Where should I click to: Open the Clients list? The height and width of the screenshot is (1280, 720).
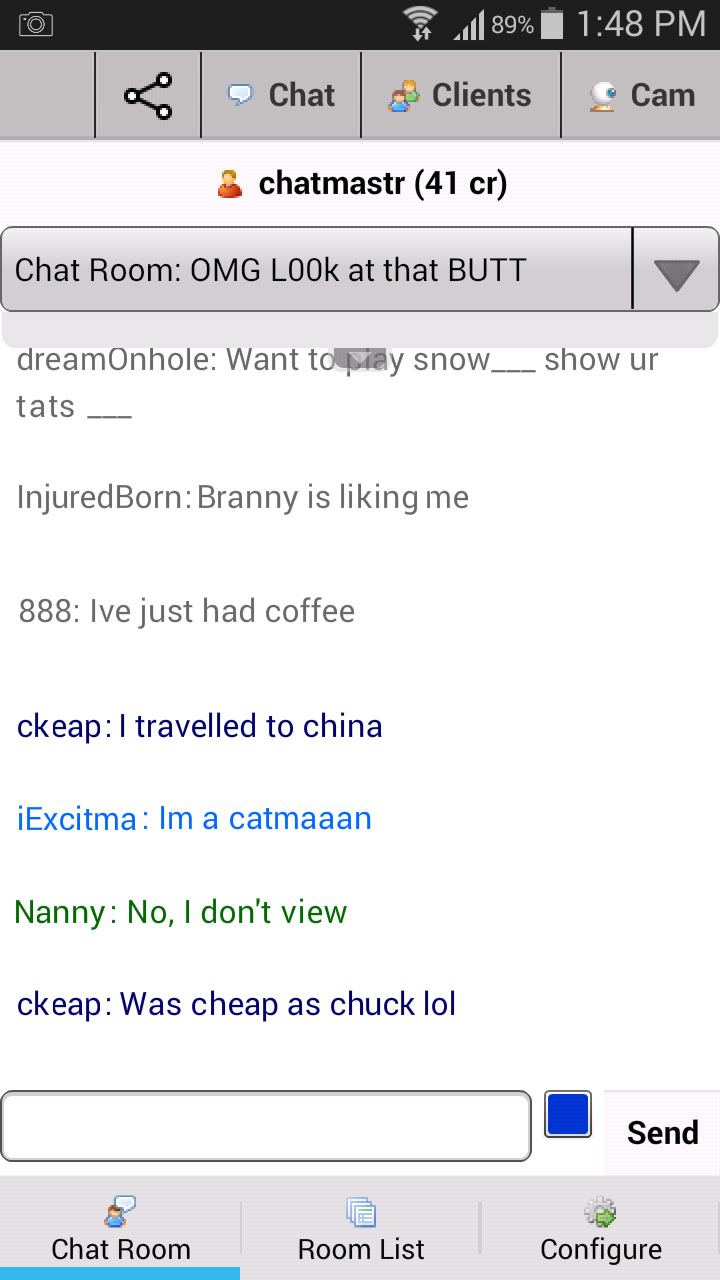pyautogui.click(x=460, y=96)
